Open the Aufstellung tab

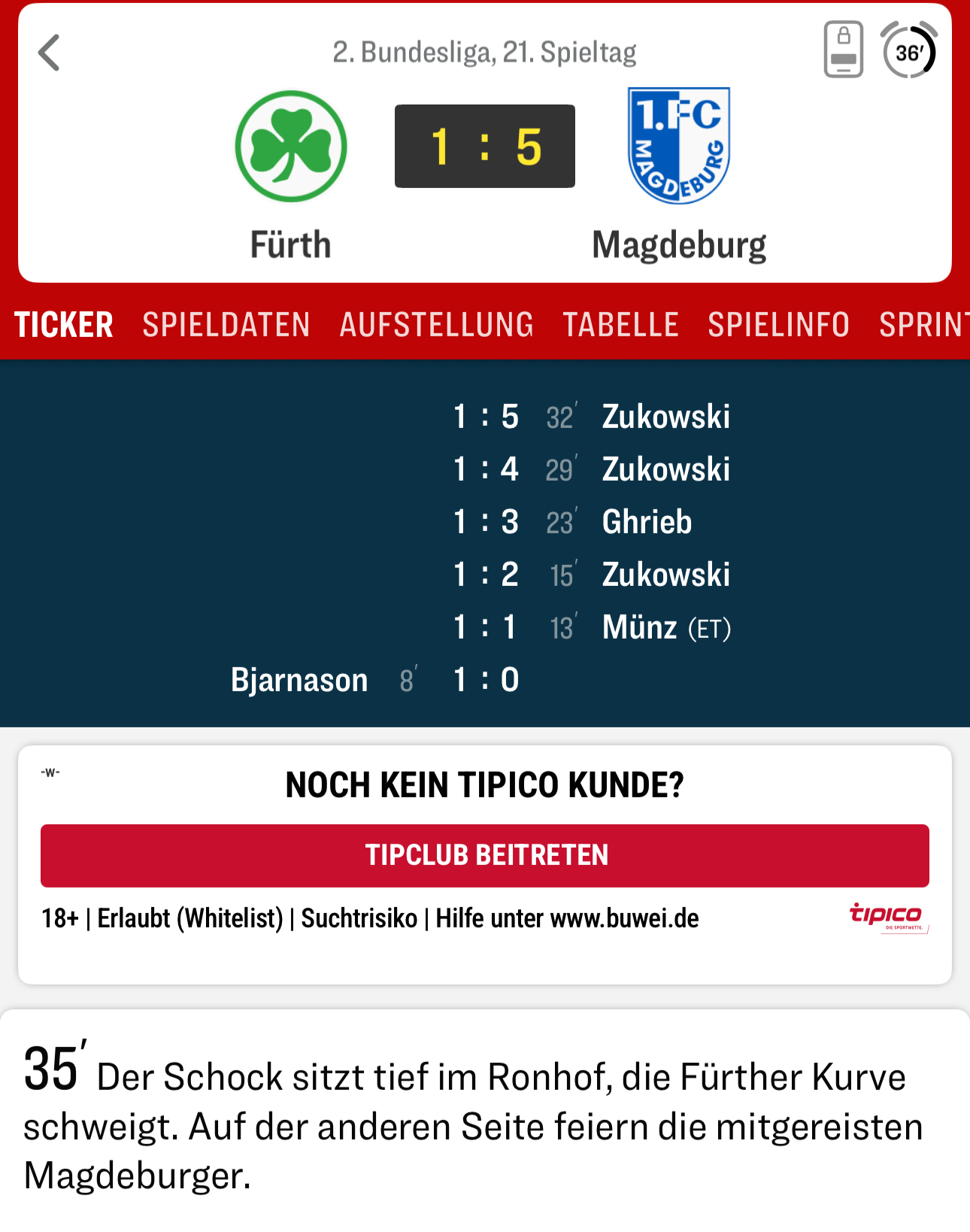tap(436, 325)
